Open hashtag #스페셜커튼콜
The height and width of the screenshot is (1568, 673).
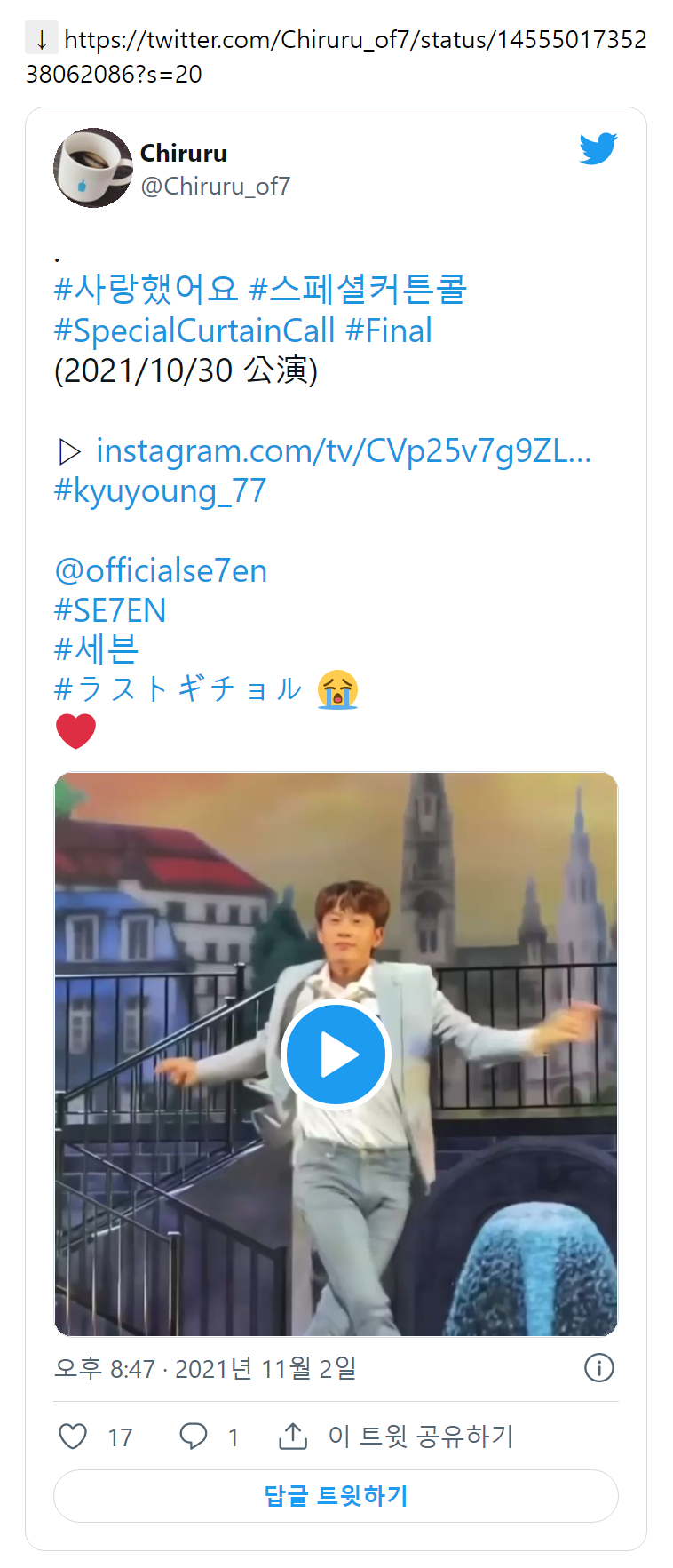[x=358, y=289]
